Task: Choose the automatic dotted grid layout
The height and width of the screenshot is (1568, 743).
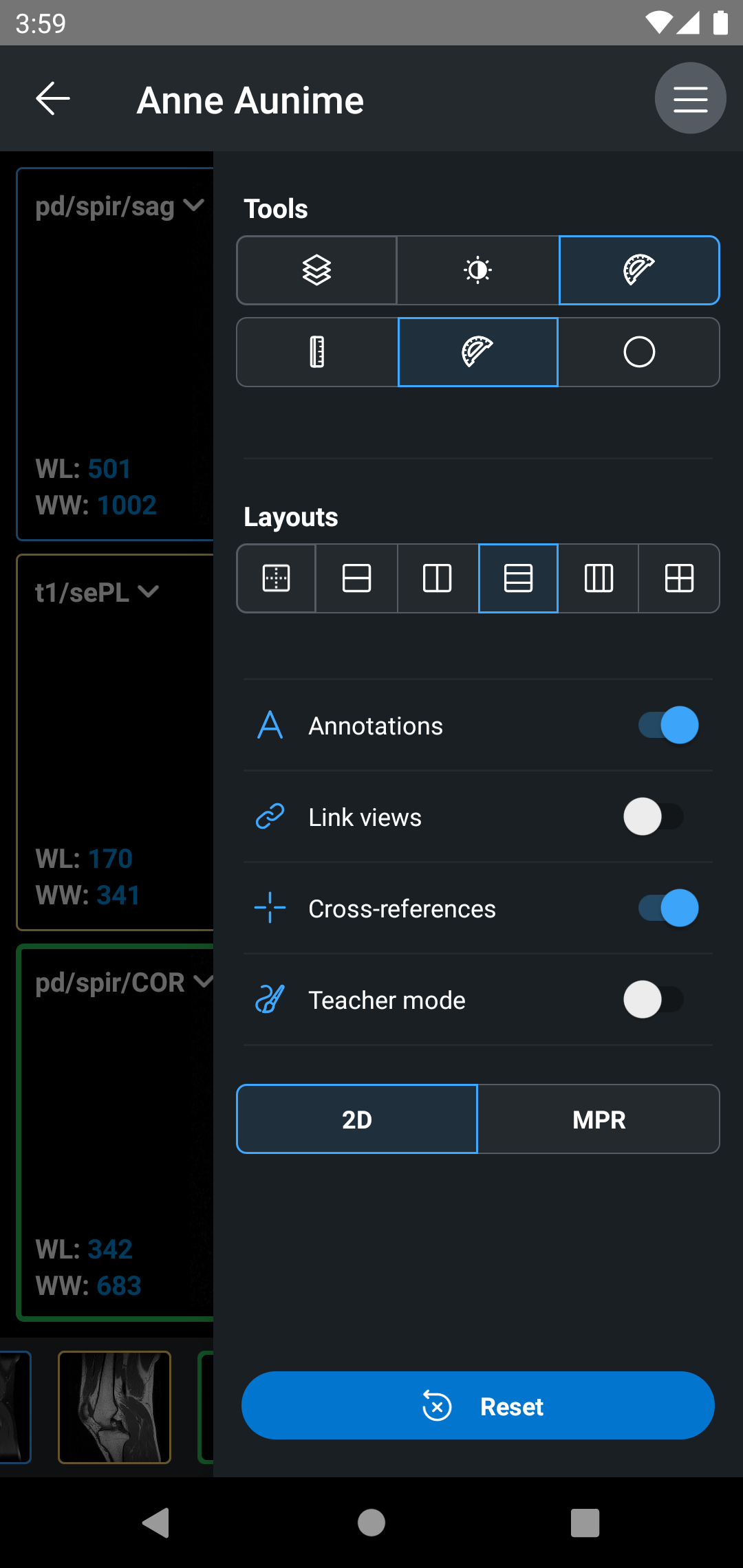Action: pos(277,578)
